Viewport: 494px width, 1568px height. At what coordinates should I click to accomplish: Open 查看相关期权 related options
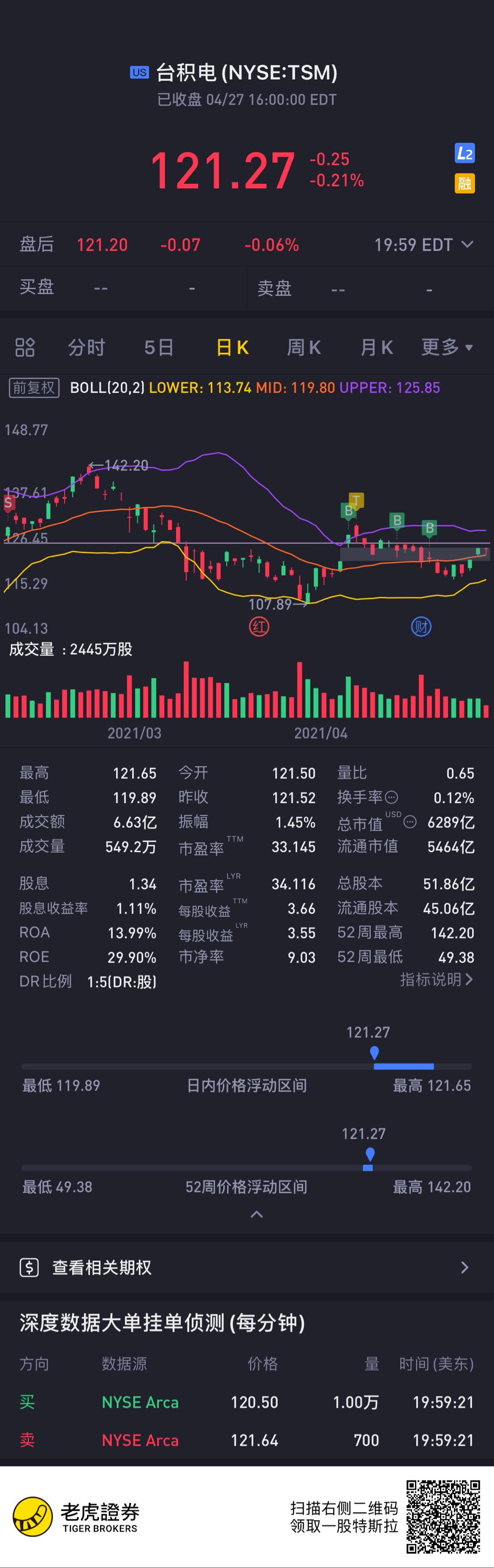tap(247, 1267)
